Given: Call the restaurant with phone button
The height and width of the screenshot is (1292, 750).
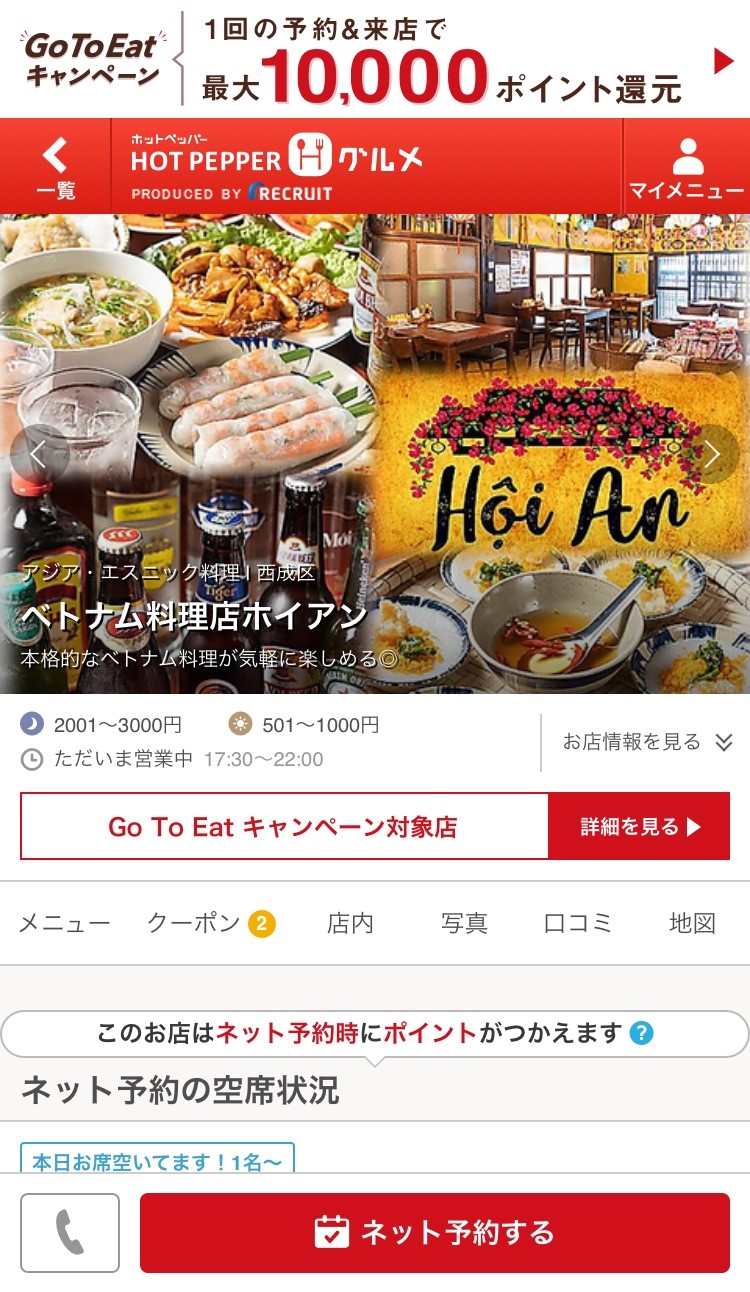Looking at the screenshot, I should 70,1232.
